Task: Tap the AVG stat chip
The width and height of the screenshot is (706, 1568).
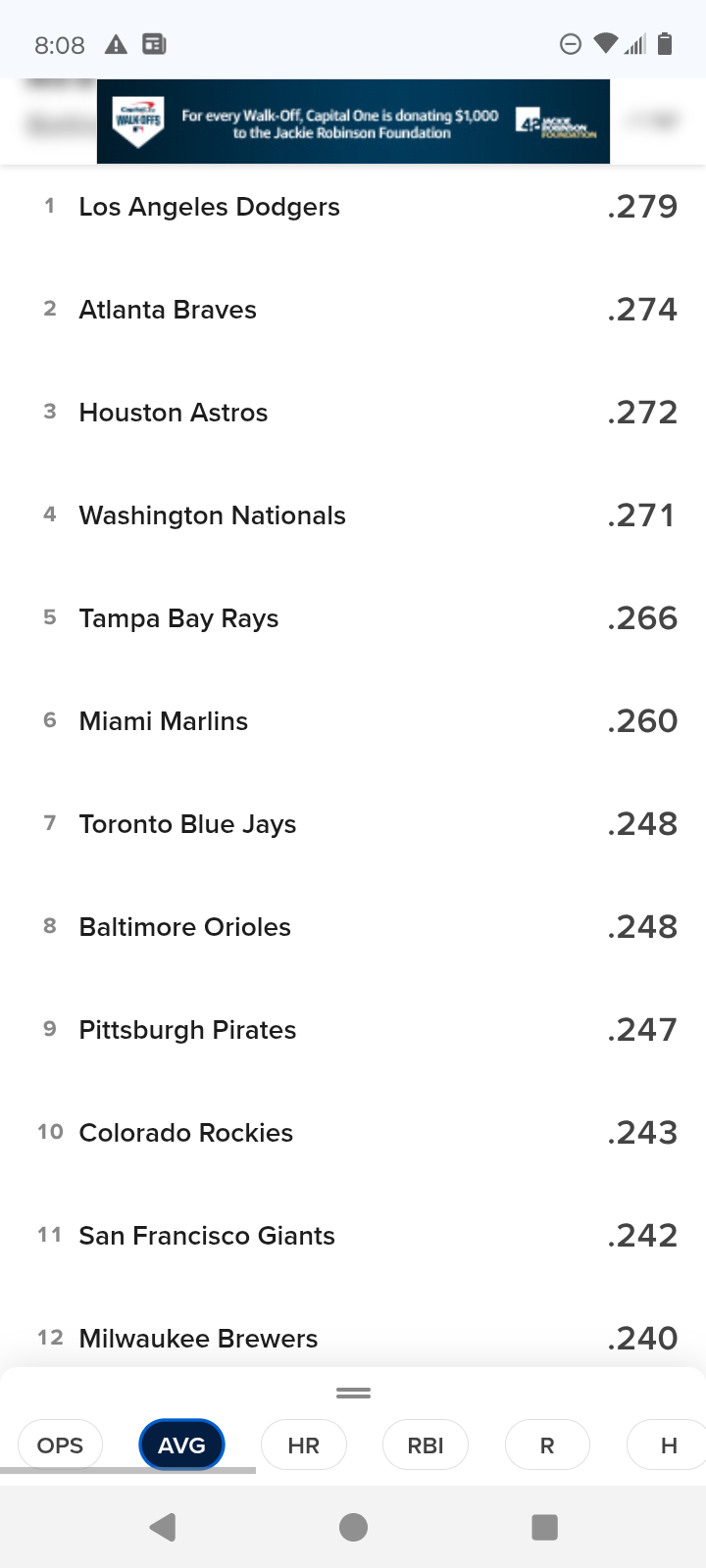Action: 182,1445
